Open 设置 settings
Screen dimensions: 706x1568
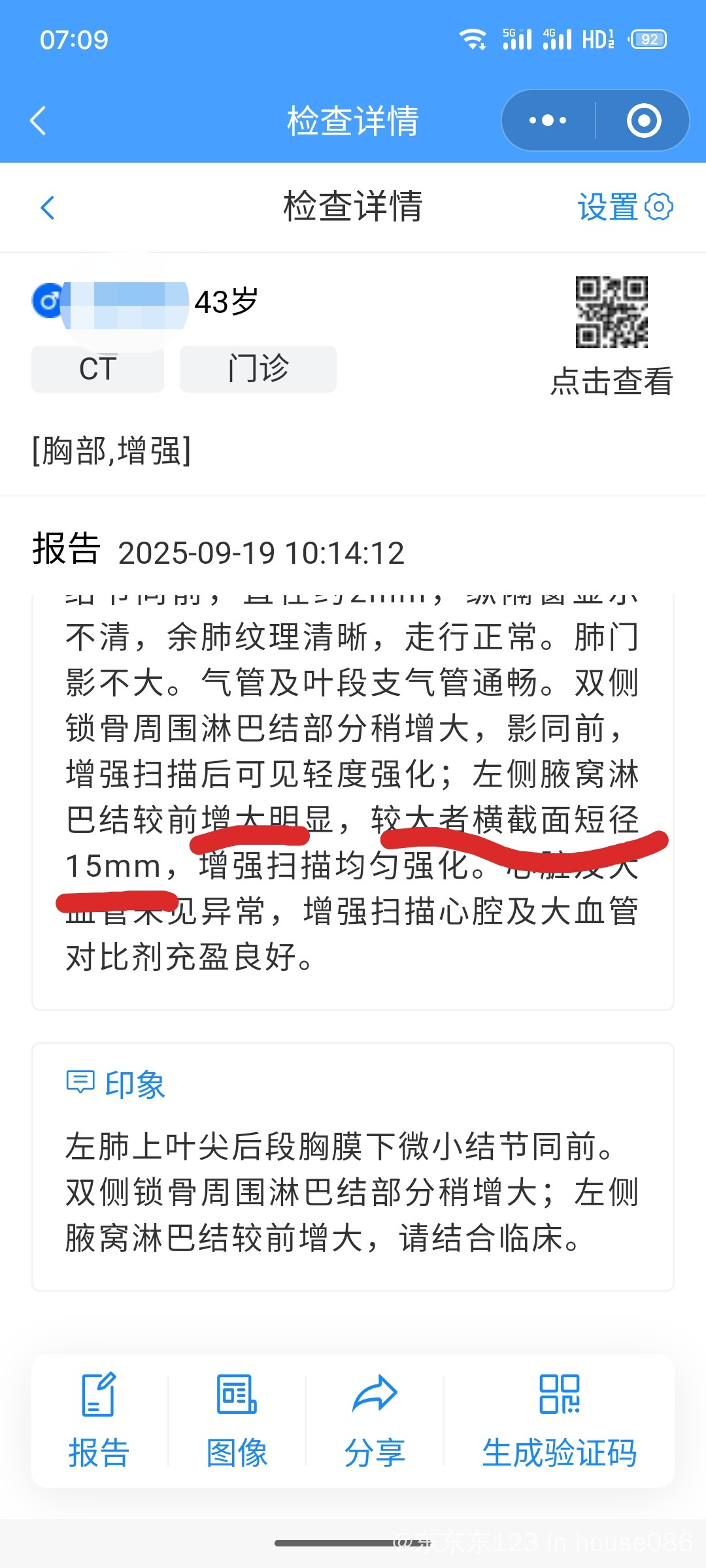(625, 206)
